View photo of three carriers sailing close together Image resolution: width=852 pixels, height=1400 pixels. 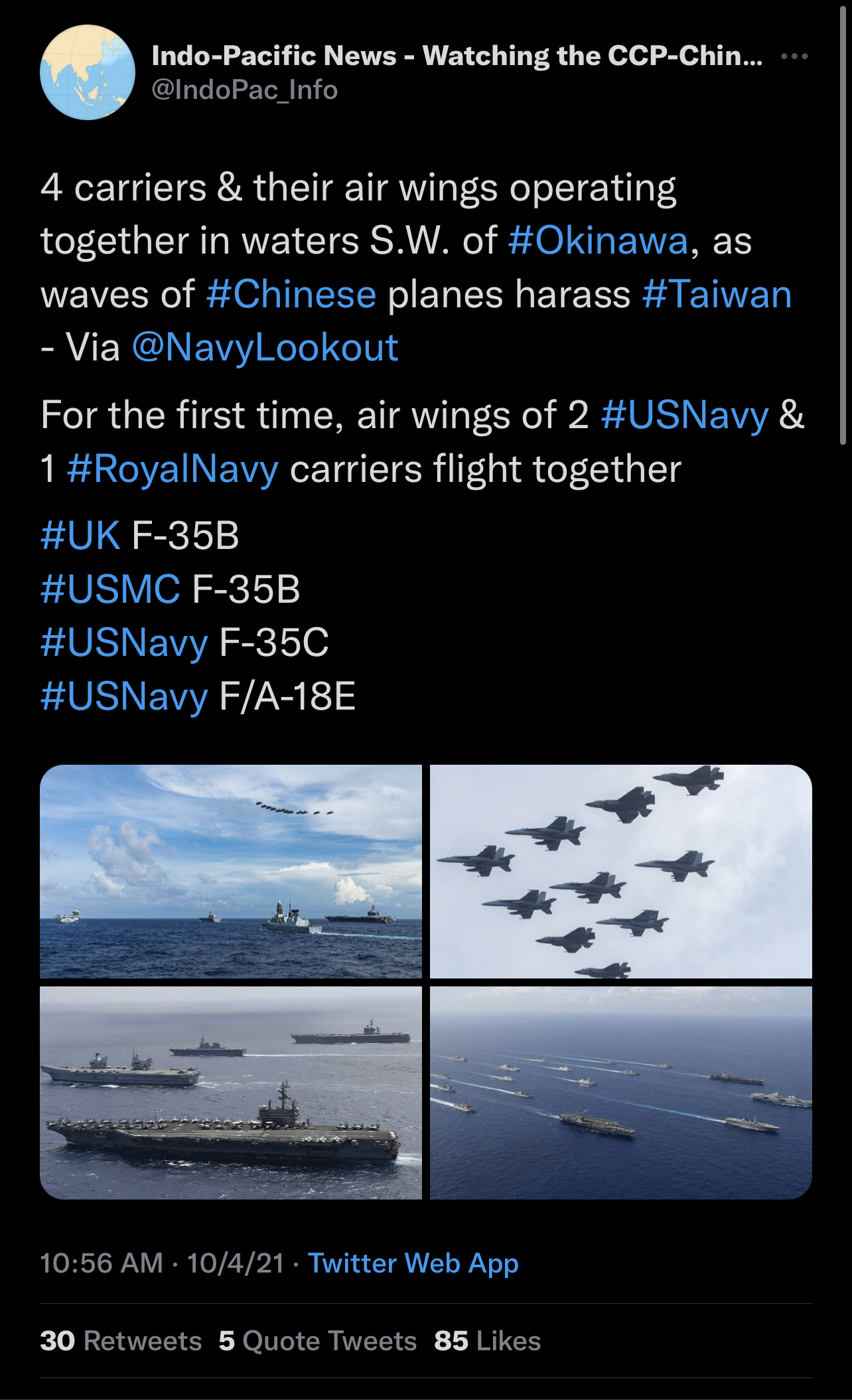[x=231, y=1093]
